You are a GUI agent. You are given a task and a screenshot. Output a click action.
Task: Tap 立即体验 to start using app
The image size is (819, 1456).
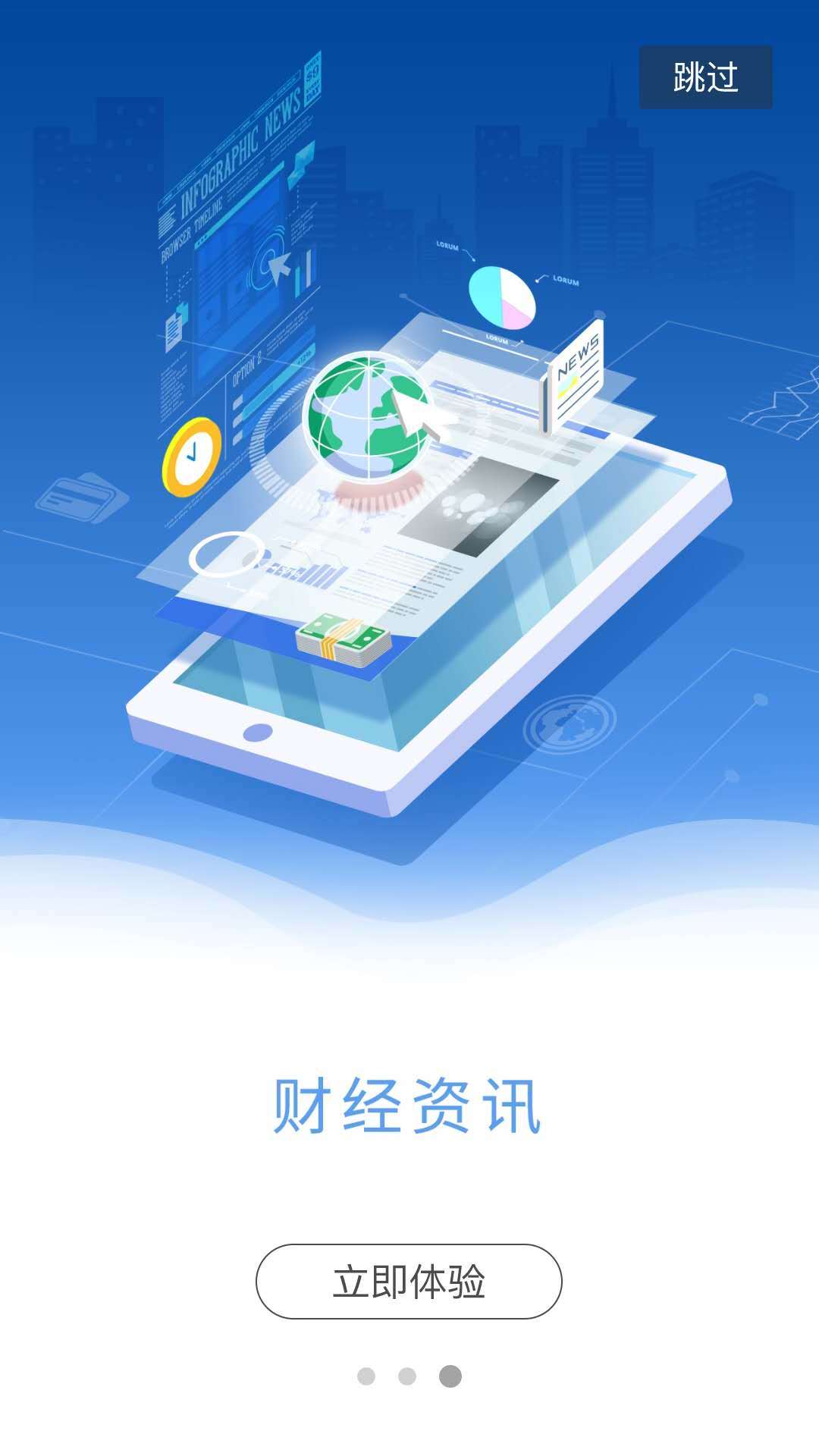click(x=409, y=1281)
